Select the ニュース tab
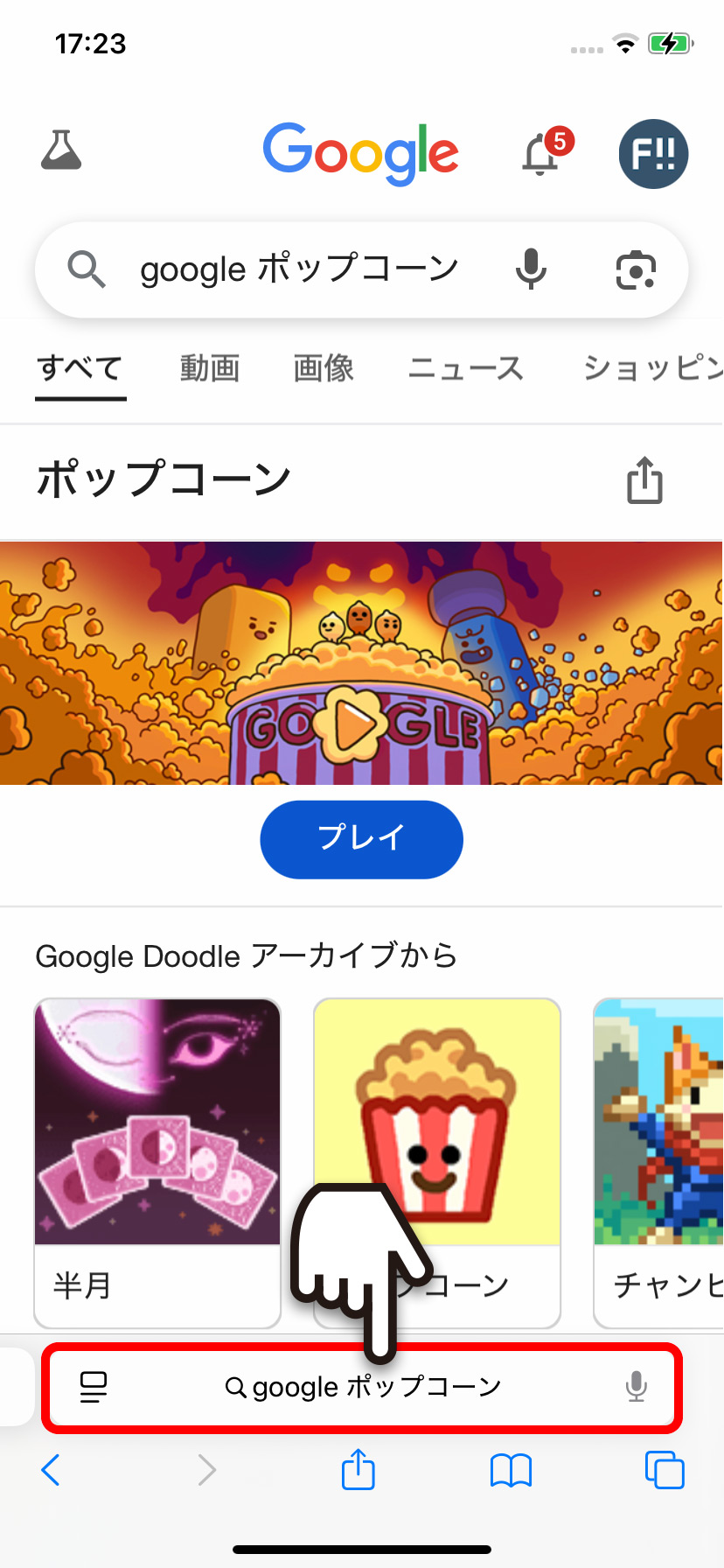This screenshot has width=724, height=1568. pyautogui.click(x=464, y=368)
